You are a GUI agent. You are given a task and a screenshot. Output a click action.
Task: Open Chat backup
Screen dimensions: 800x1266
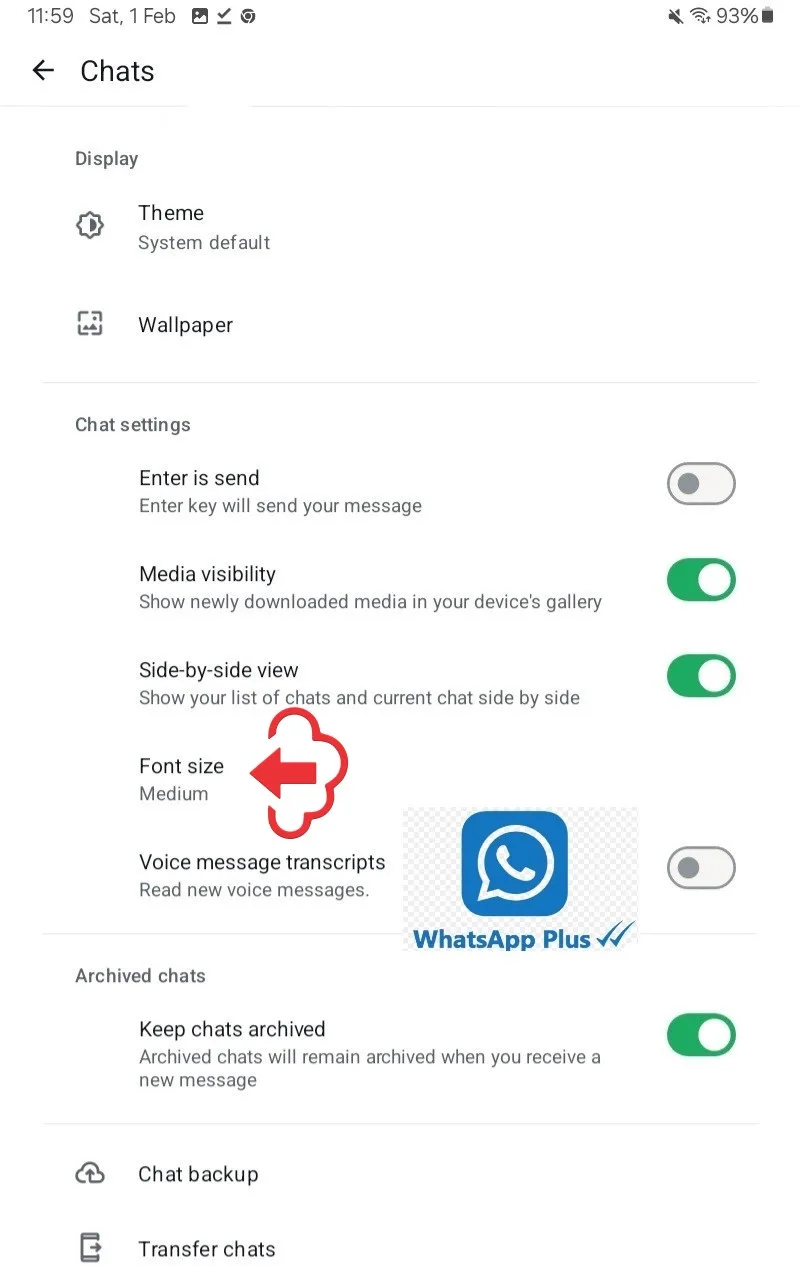tap(198, 1174)
